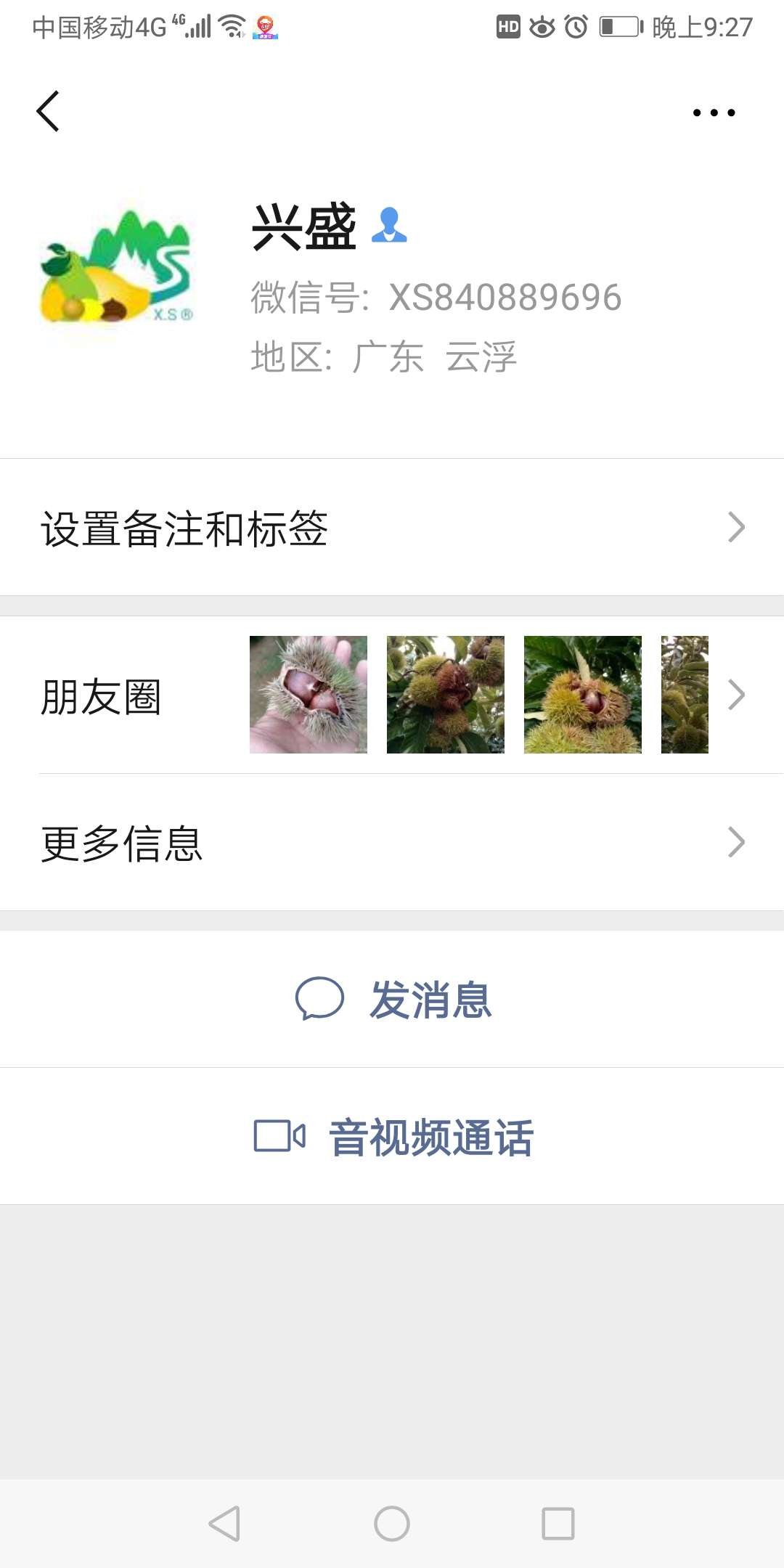The image size is (784, 1568).
Task: Open 设置备注和标签 row
Action: pos(392,528)
